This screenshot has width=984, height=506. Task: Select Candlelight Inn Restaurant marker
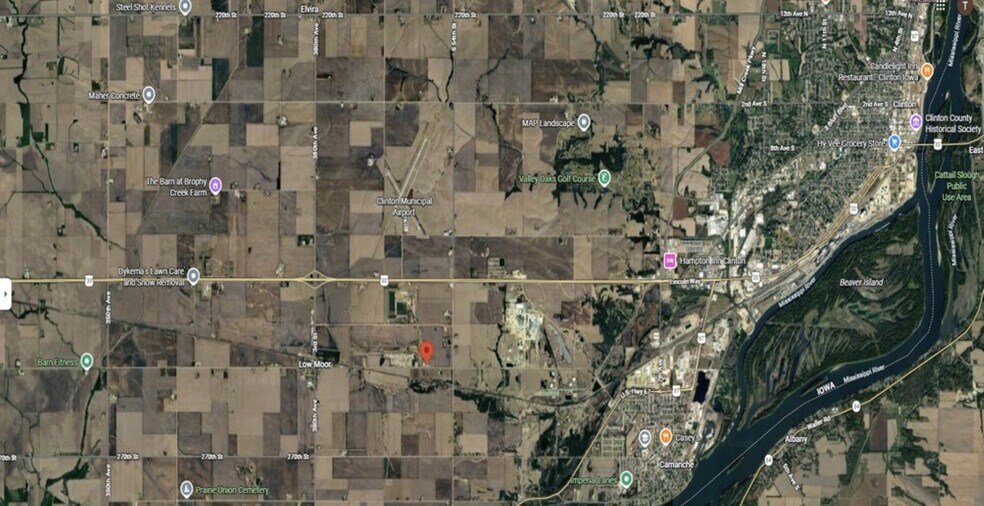coord(927,70)
